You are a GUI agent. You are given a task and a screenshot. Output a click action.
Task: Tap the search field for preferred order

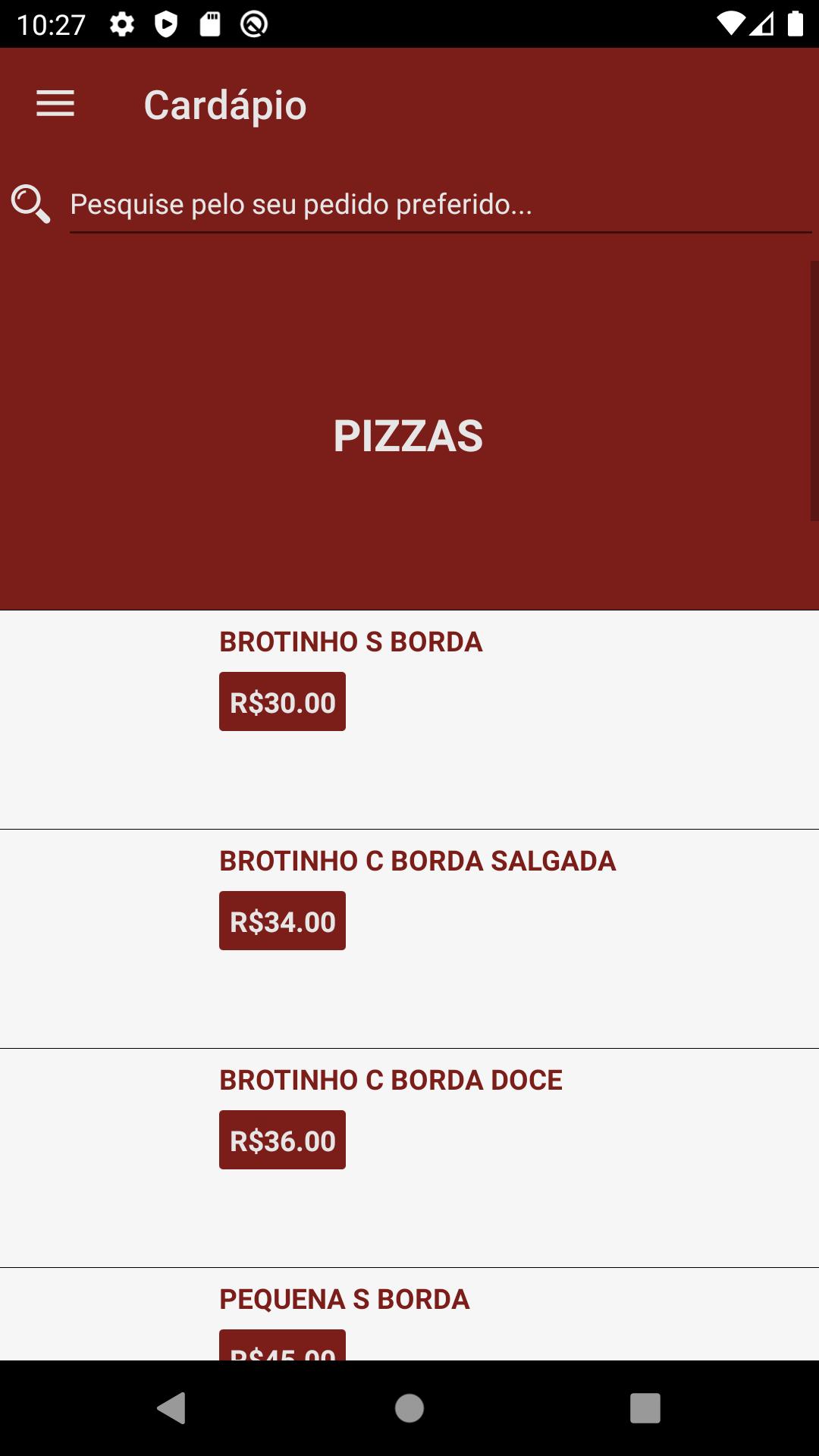[441, 205]
